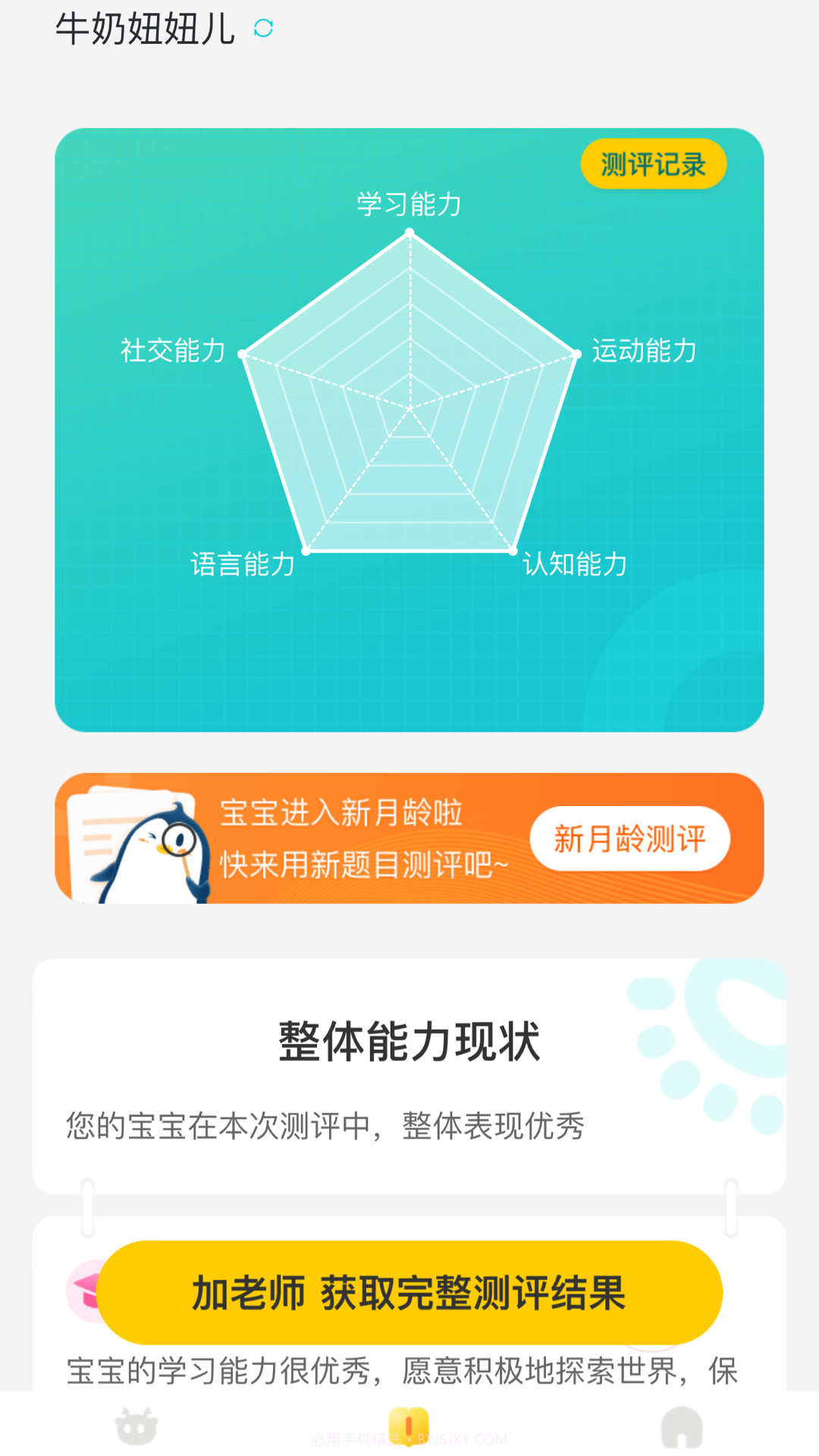Select 认知能力 label on the radar chart
Image resolution: width=819 pixels, height=1456 pixels.
tap(574, 564)
